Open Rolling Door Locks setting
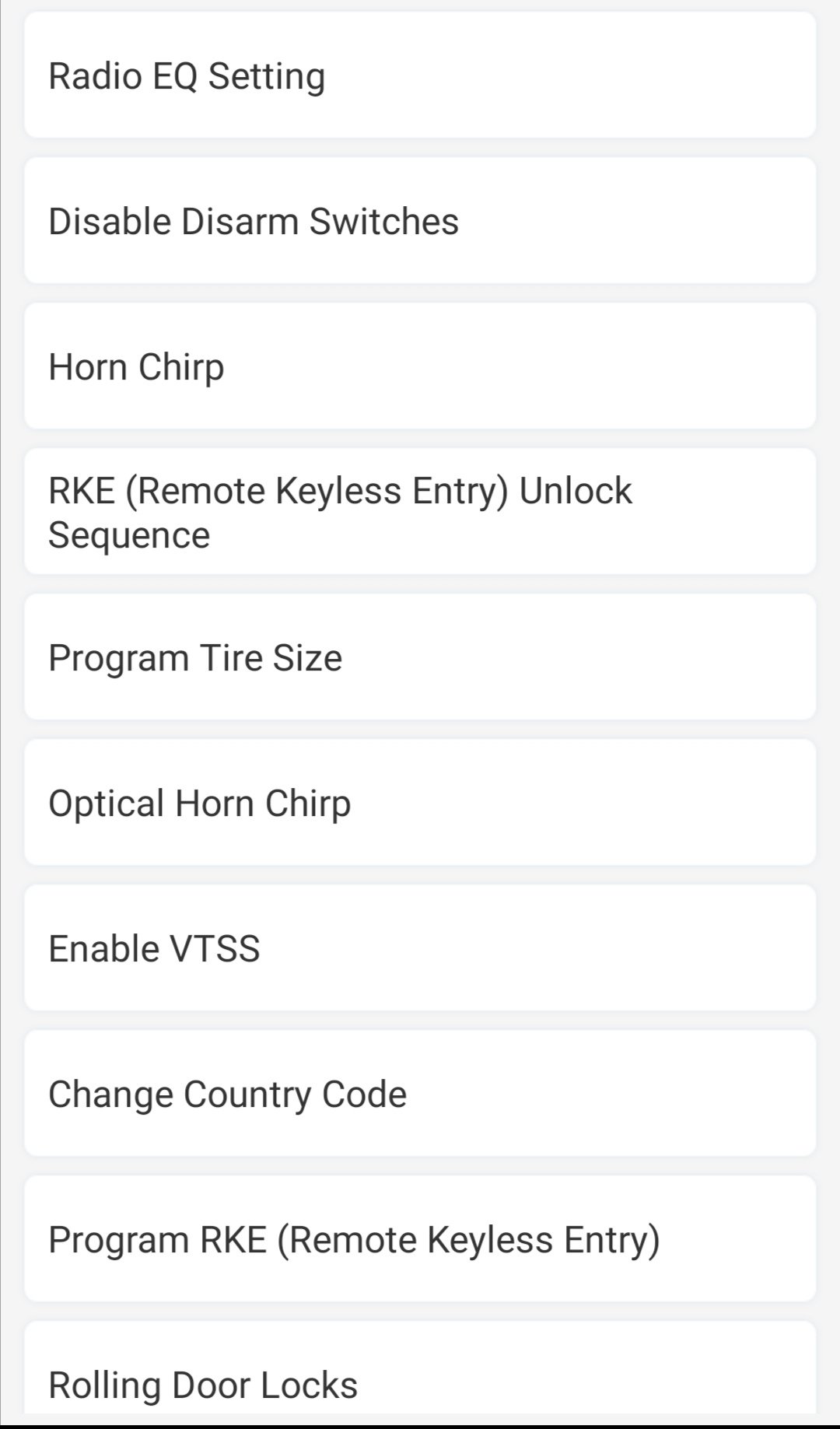 pyautogui.click(x=420, y=1377)
